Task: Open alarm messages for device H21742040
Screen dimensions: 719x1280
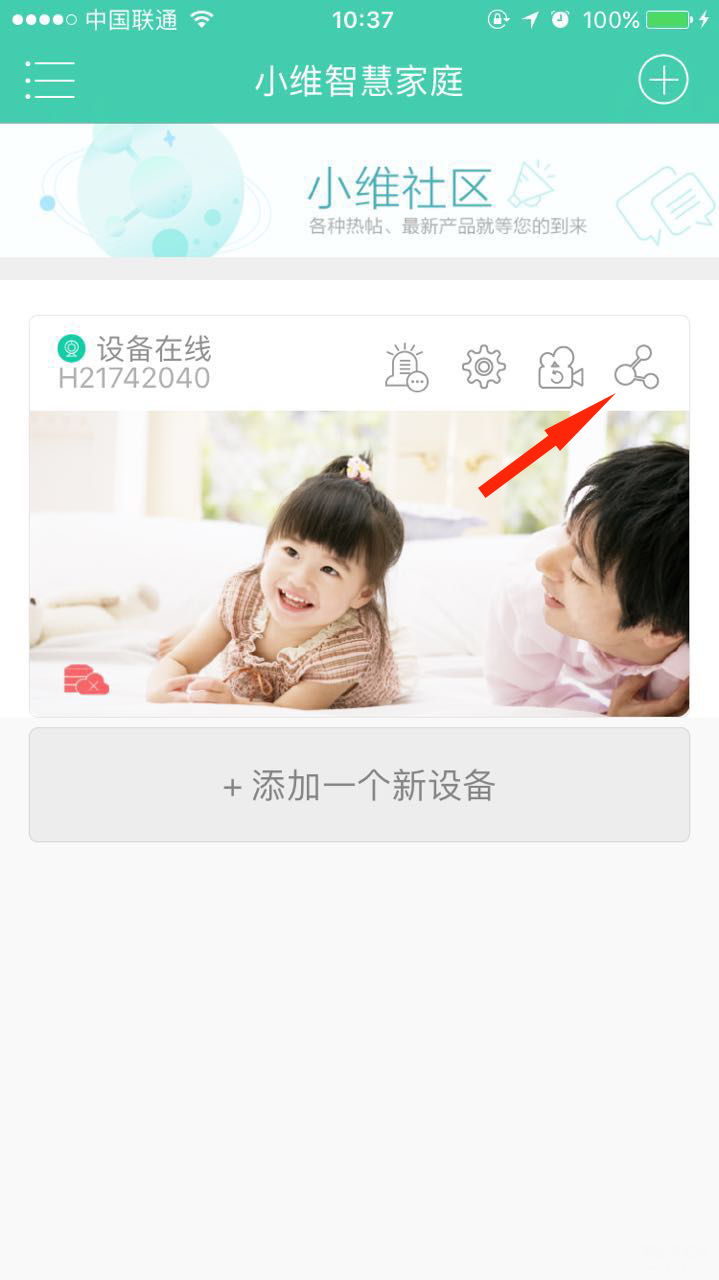Action: tap(406, 367)
